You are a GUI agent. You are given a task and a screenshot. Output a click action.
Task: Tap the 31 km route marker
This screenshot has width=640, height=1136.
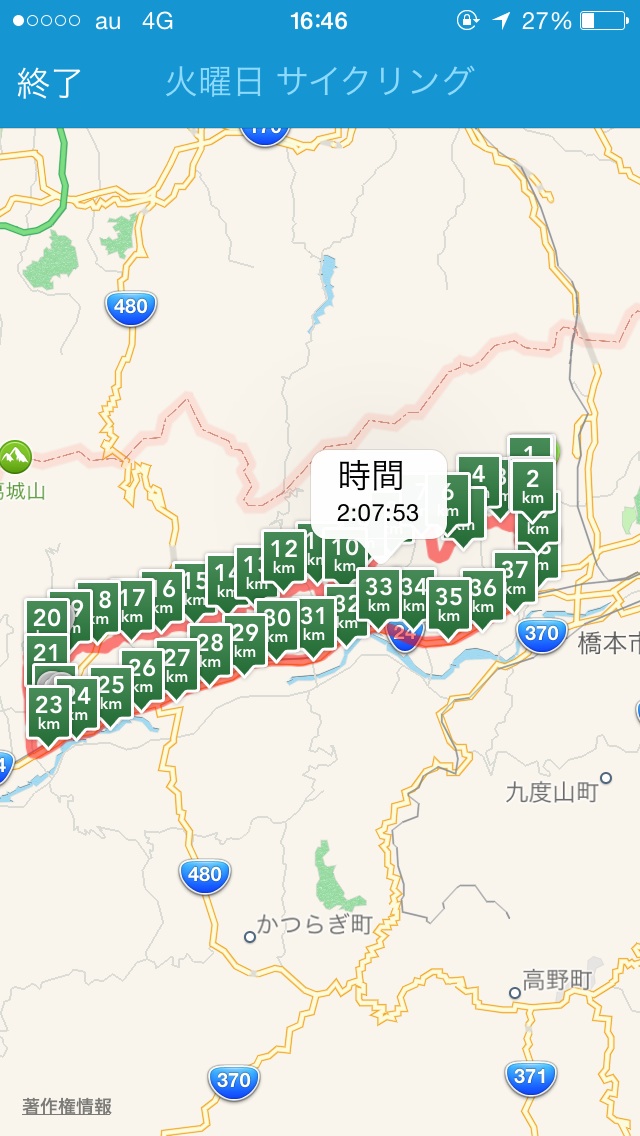click(314, 622)
